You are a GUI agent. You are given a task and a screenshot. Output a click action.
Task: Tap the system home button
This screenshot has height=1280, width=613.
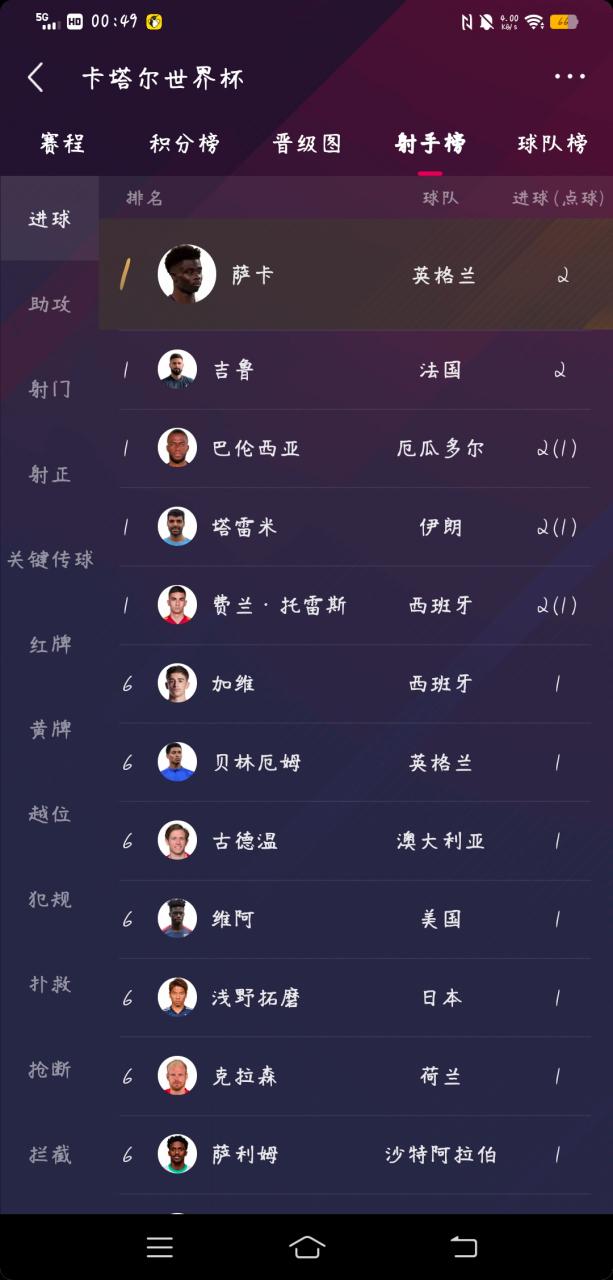306,1247
